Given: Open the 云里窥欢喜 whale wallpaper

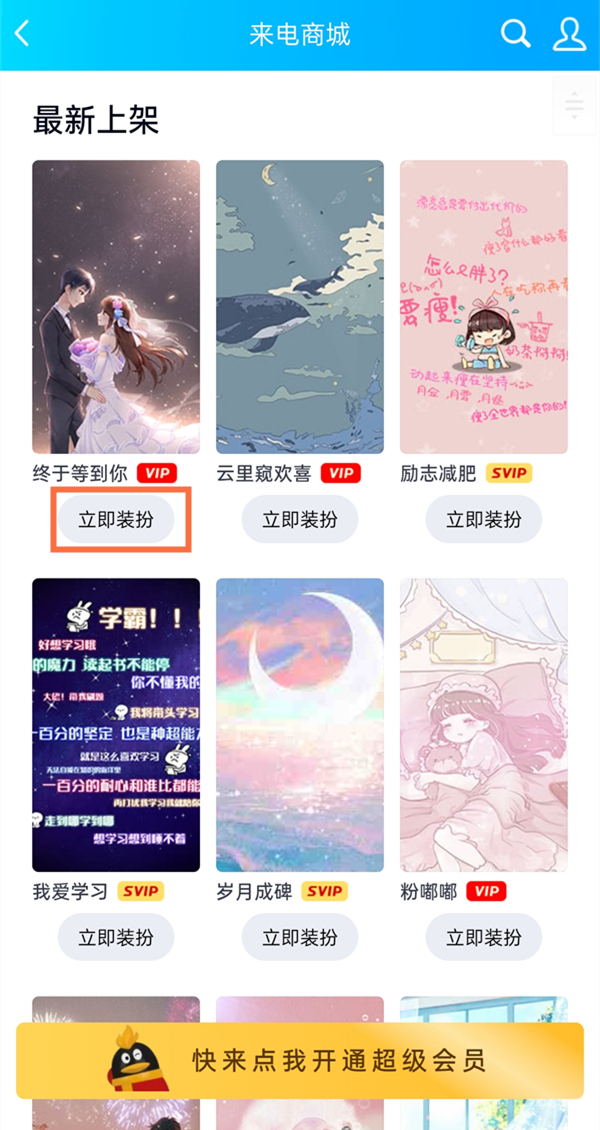Looking at the screenshot, I should (x=300, y=307).
